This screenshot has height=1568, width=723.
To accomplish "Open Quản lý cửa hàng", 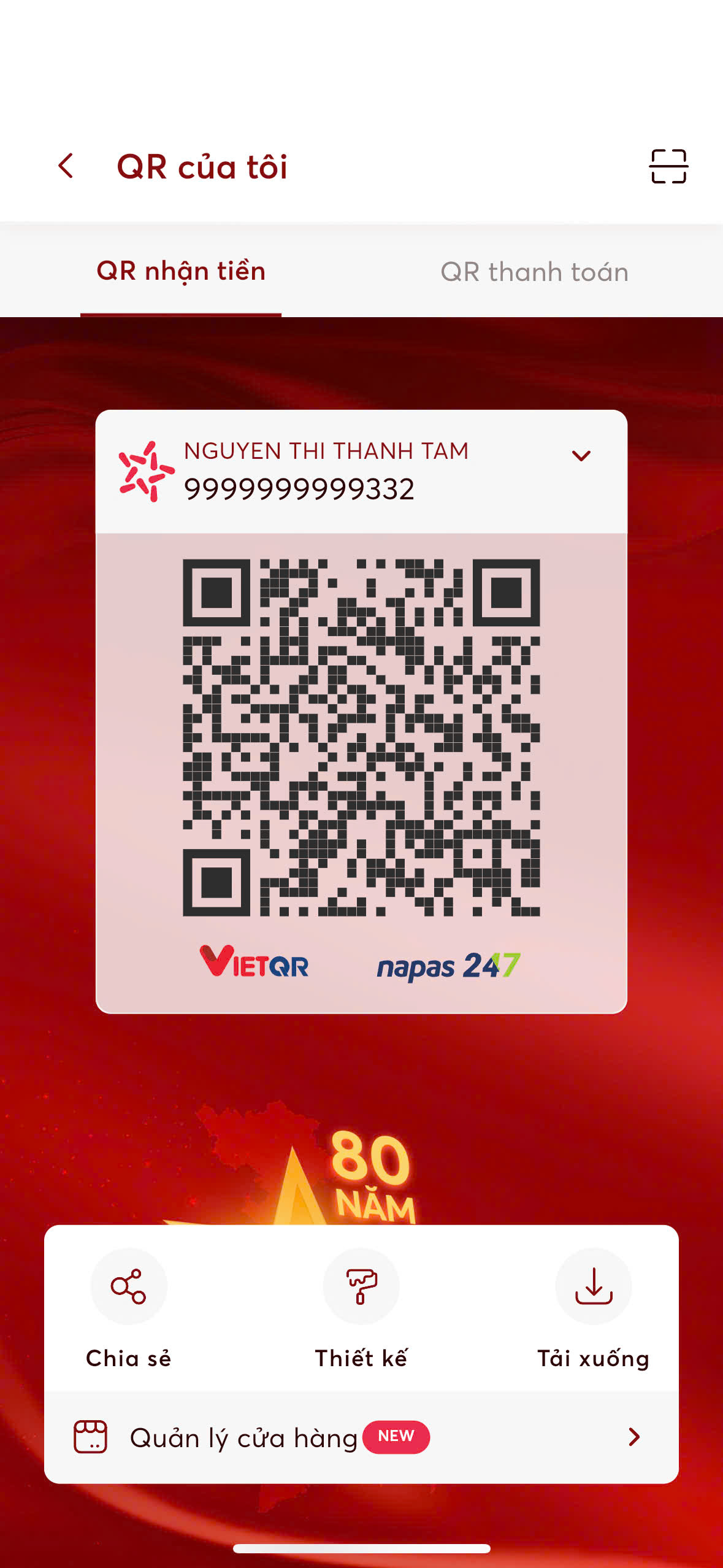I will click(361, 1437).
